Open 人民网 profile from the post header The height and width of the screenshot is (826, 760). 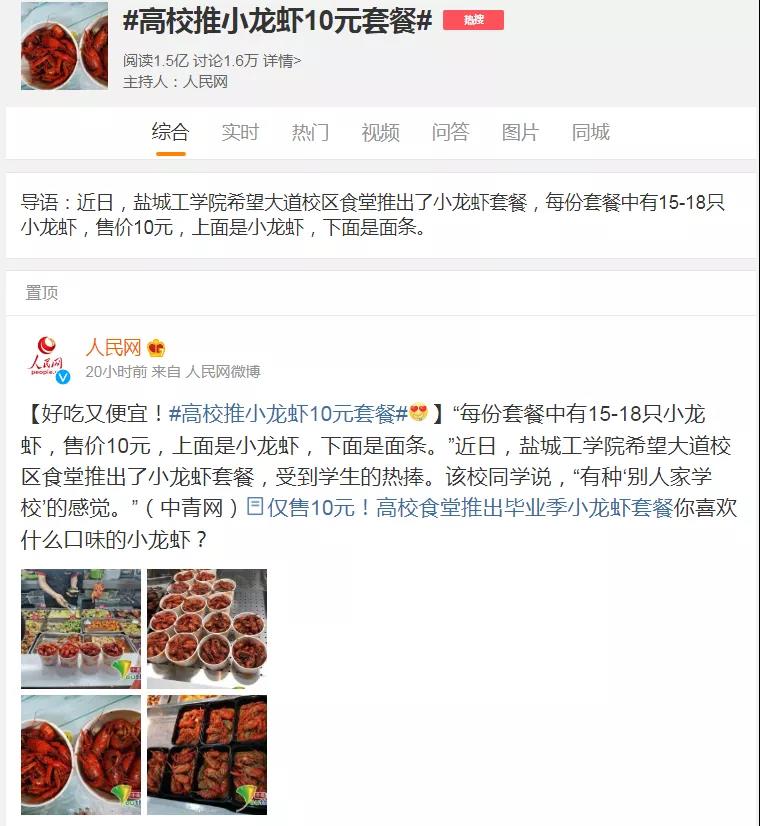coord(113,347)
